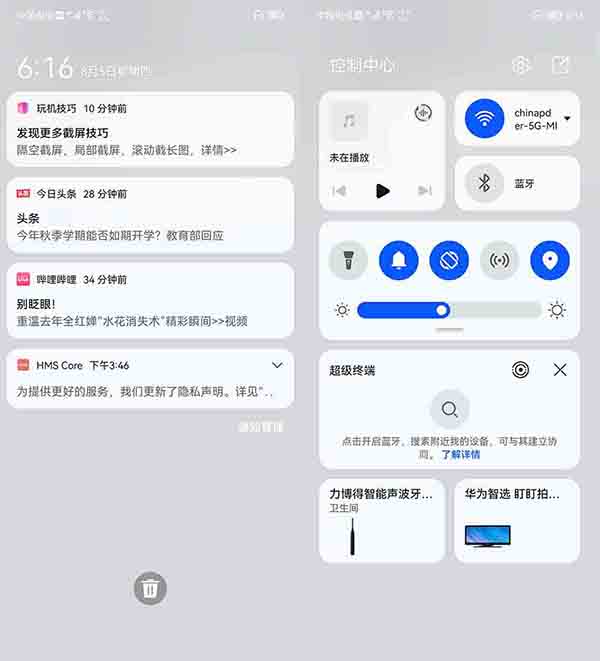Turn on the flashlight
The image size is (600, 661).
[x=349, y=261]
